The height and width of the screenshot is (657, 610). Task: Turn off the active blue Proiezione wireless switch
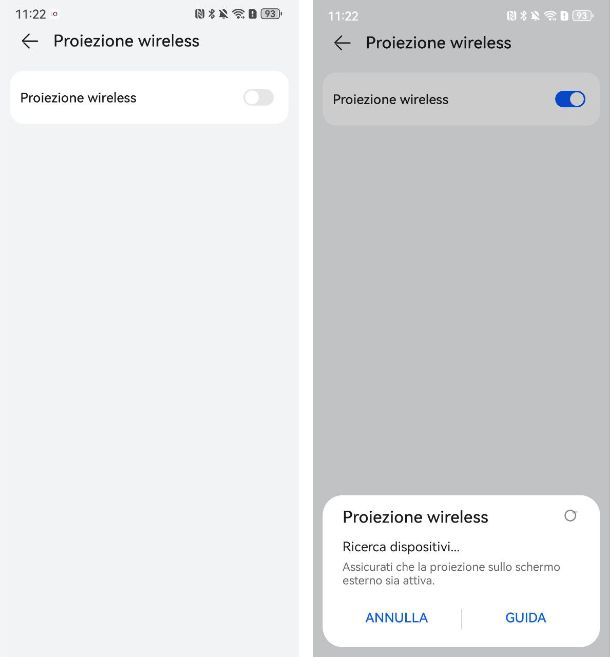click(569, 99)
